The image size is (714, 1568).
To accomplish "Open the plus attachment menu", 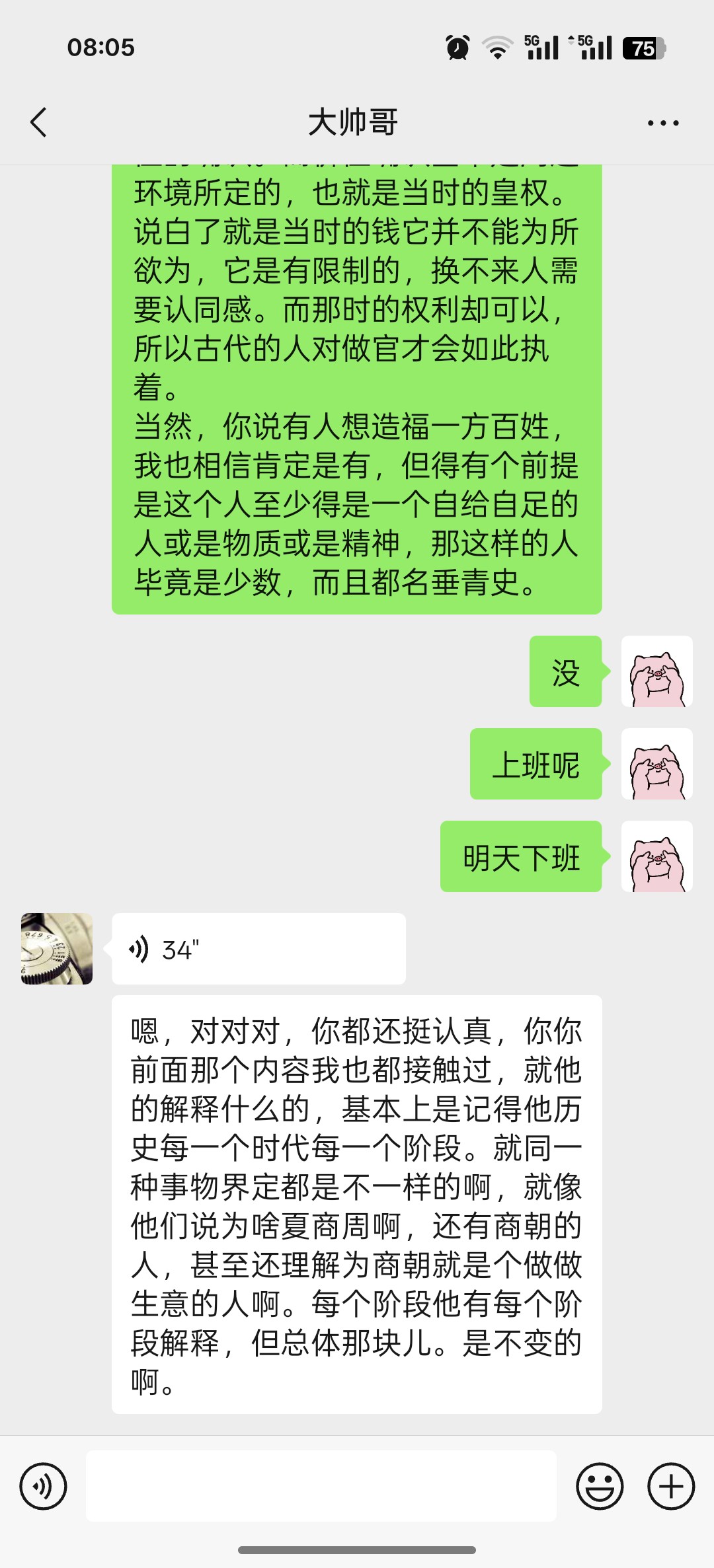I will (671, 1486).
